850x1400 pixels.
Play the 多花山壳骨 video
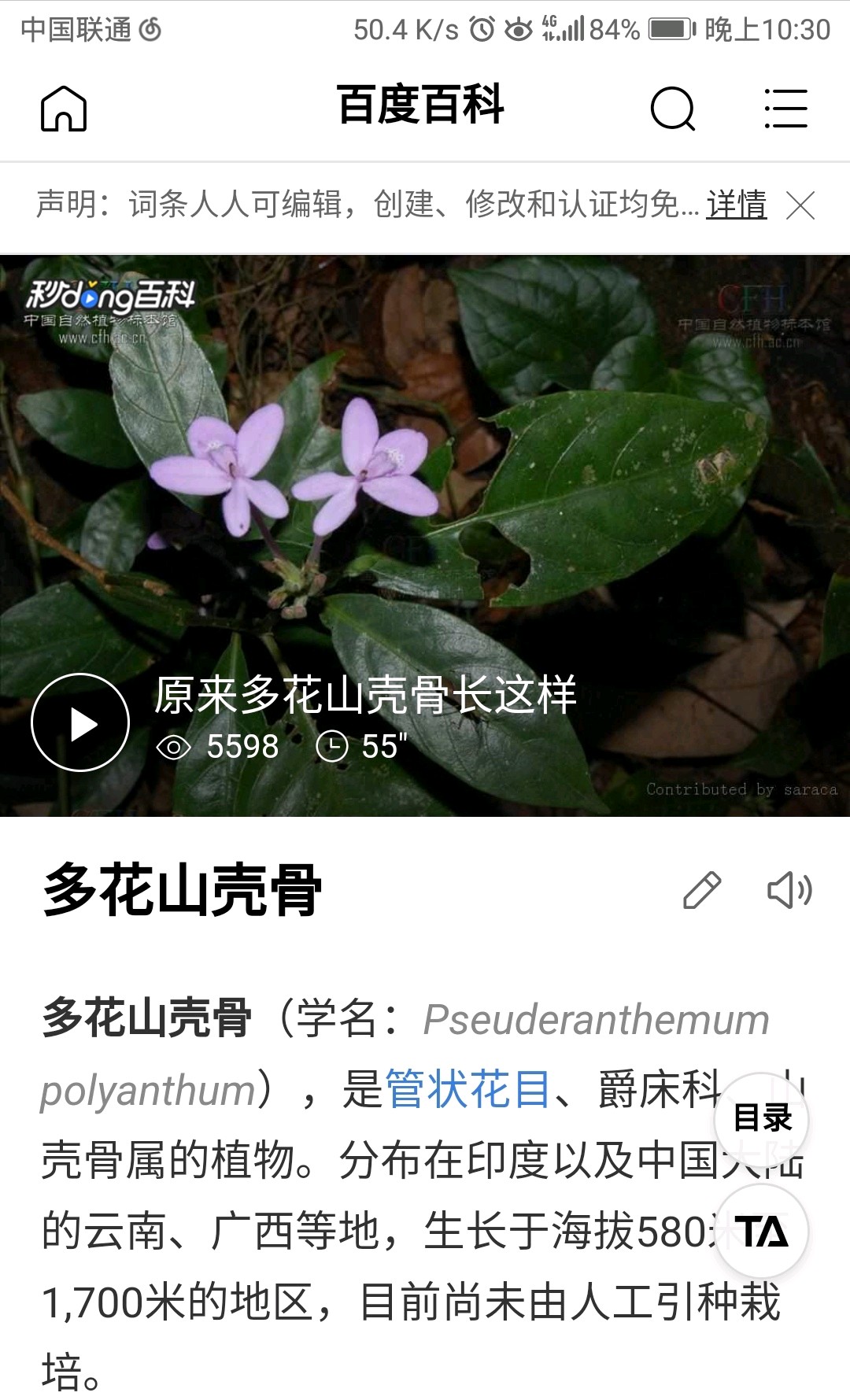point(80,722)
